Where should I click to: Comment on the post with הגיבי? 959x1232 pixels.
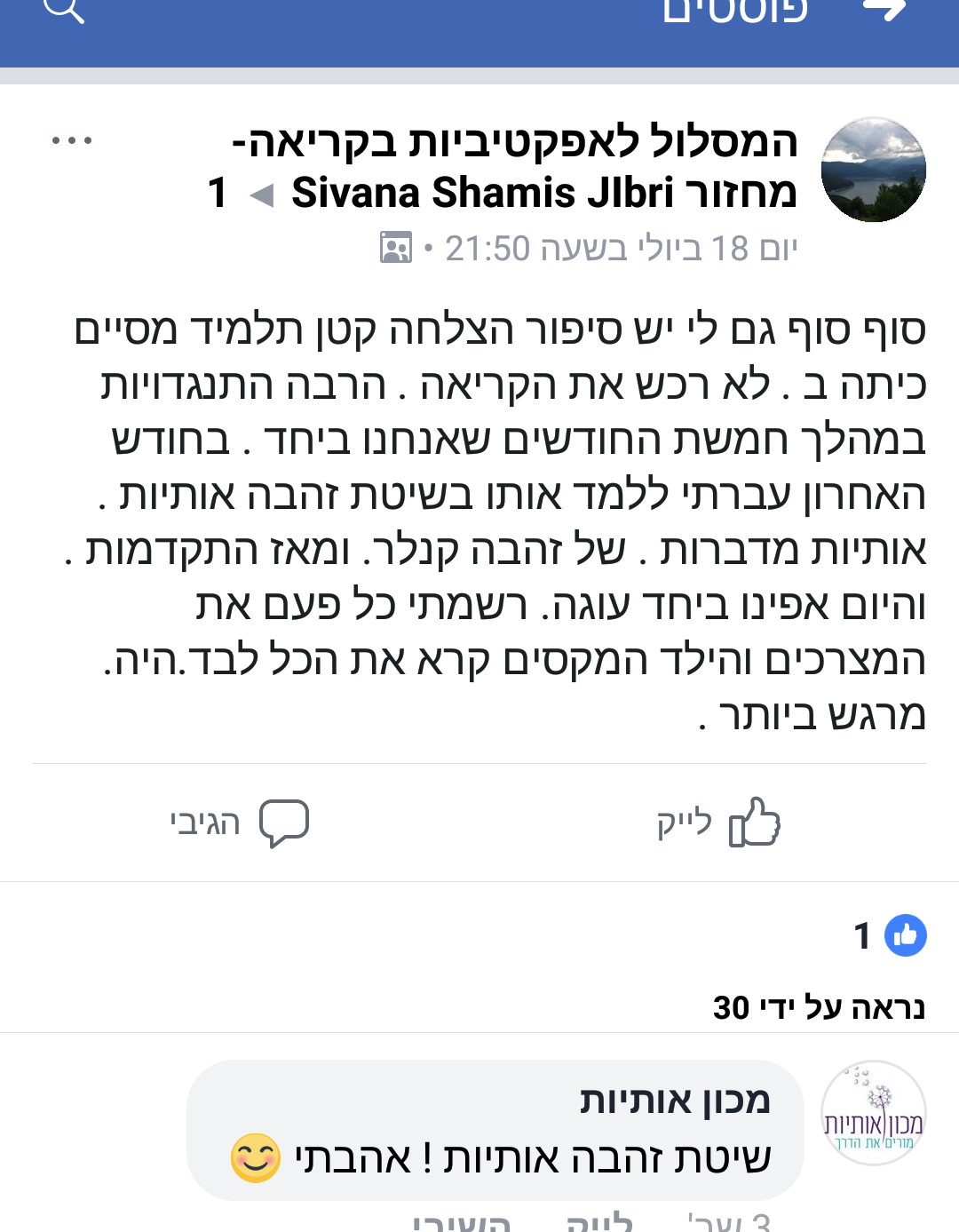(x=240, y=823)
